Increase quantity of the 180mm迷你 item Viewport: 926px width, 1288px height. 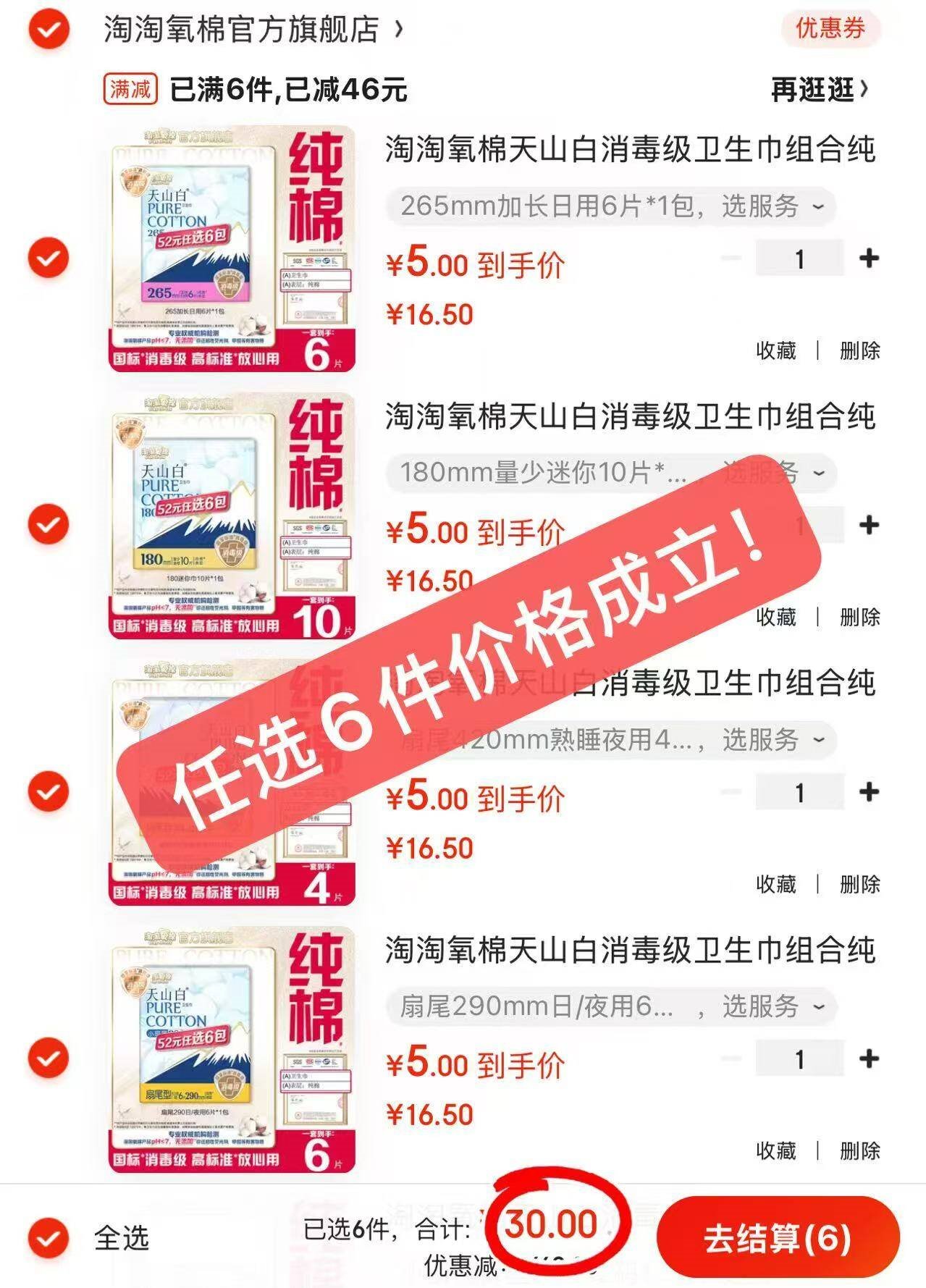pos(868,525)
